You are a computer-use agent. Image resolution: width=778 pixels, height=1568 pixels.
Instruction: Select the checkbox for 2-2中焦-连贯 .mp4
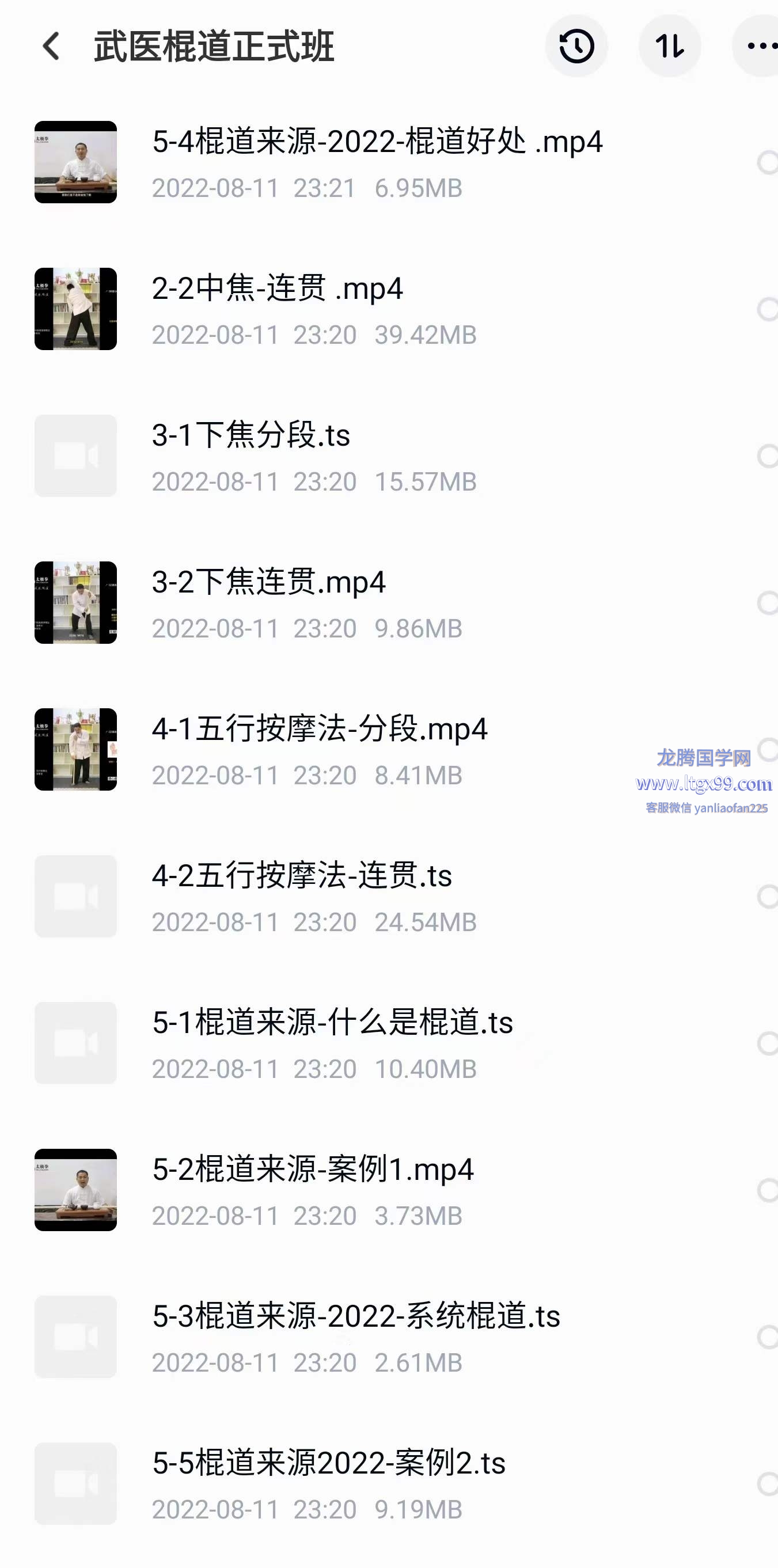coord(767,309)
